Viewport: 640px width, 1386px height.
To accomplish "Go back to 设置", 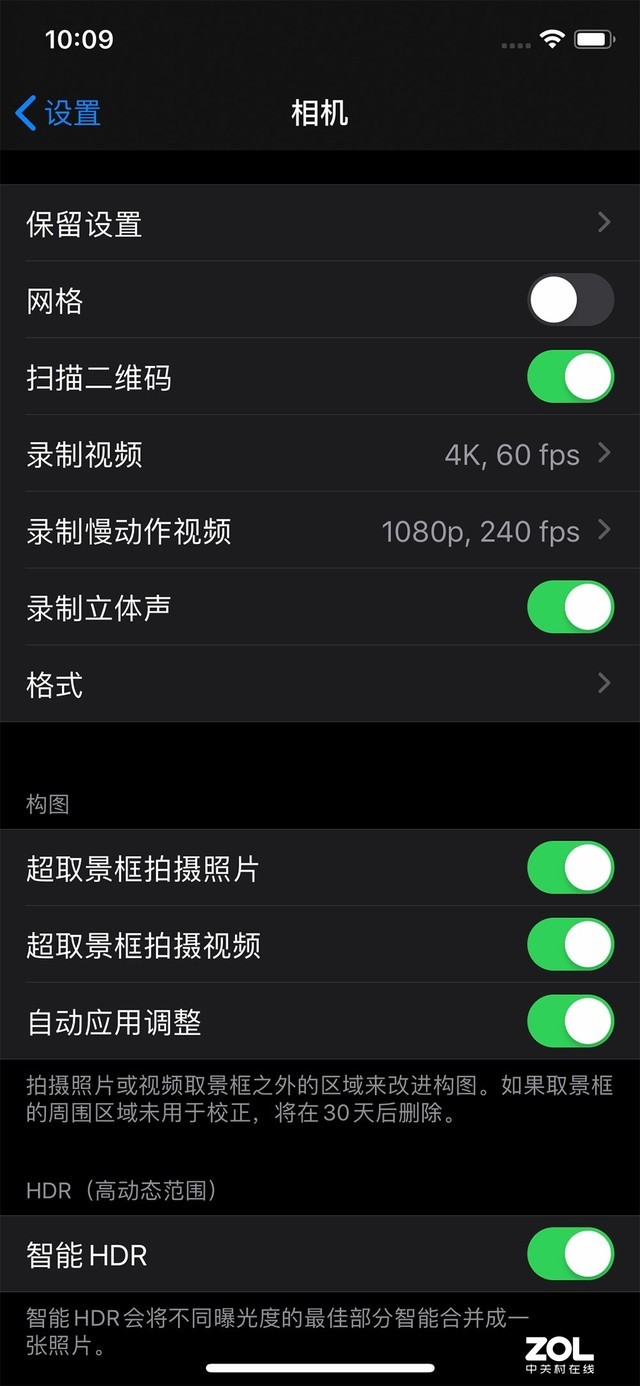I will (x=58, y=113).
